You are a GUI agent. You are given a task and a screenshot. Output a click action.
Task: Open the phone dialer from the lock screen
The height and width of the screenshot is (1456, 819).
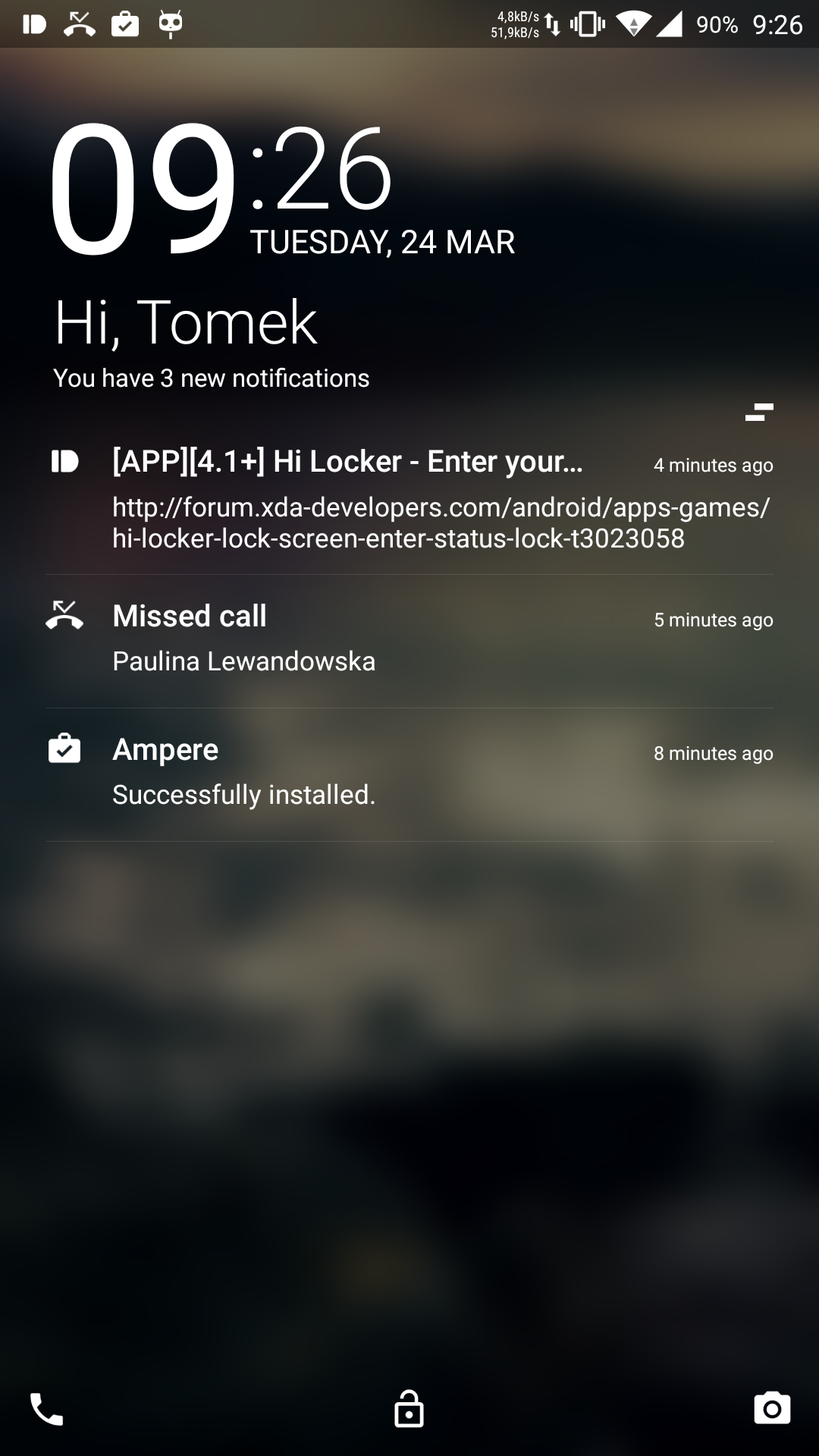click(x=45, y=1409)
